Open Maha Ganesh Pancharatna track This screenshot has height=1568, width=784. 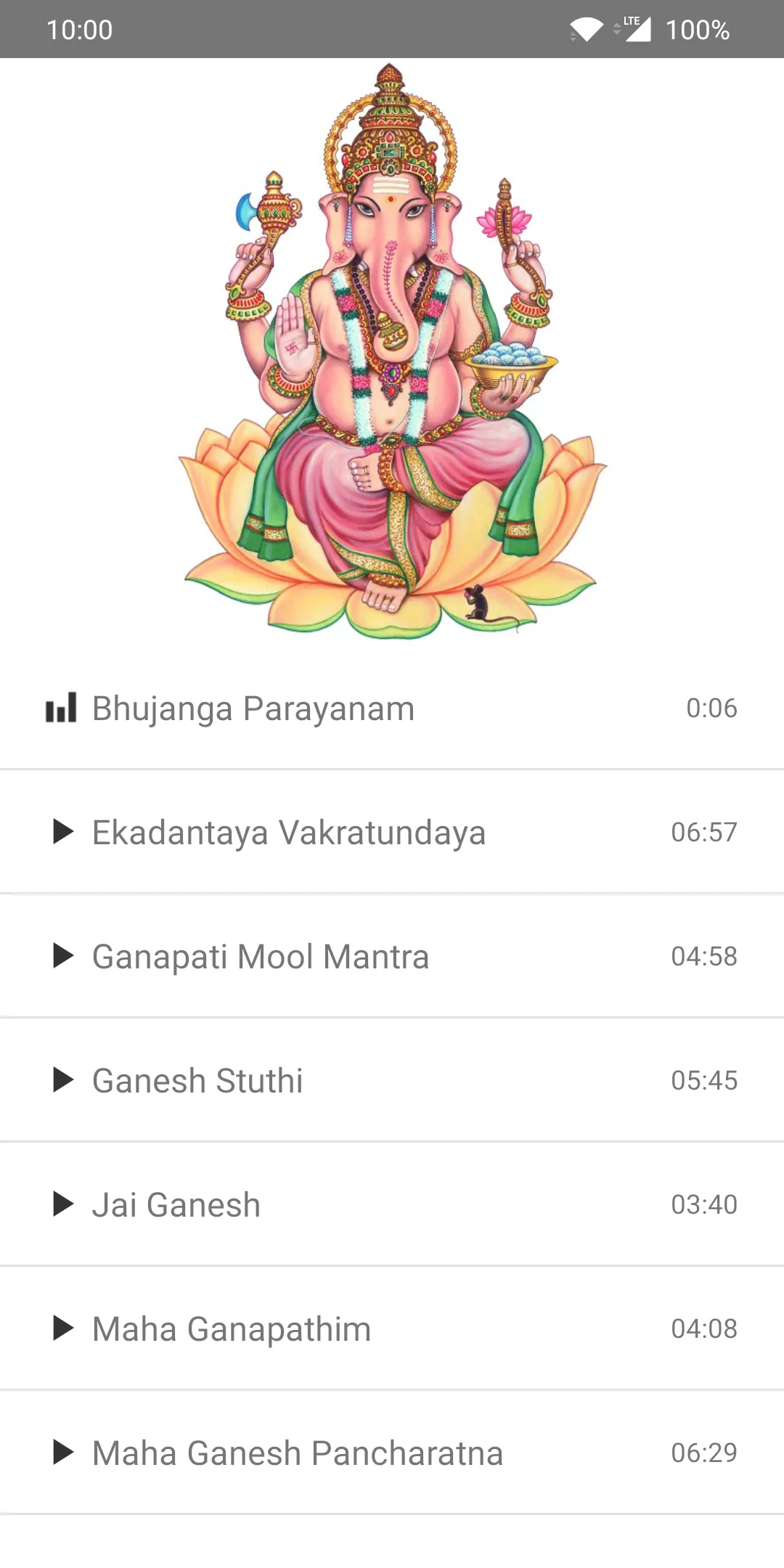click(x=392, y=1453)
